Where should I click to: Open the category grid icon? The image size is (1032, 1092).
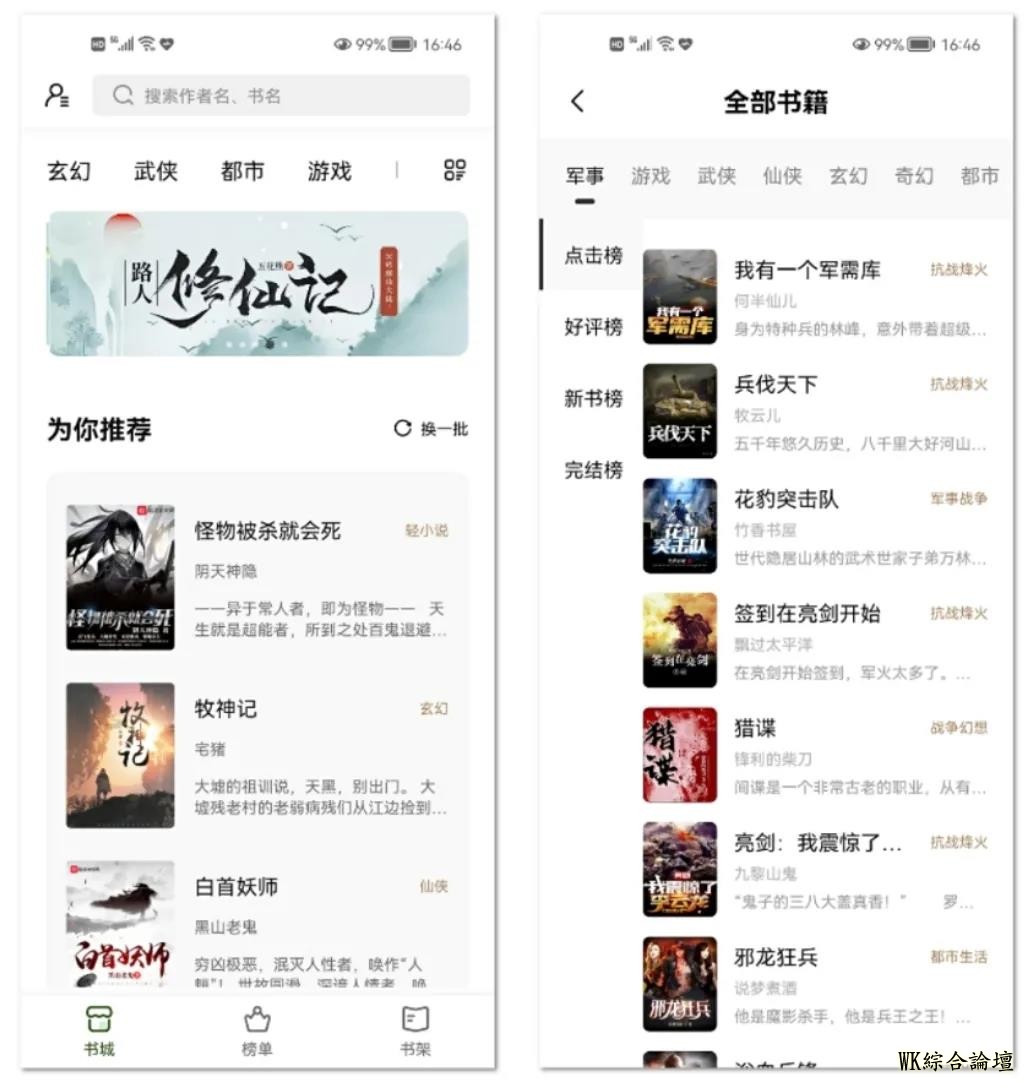[x=455, y=170]
